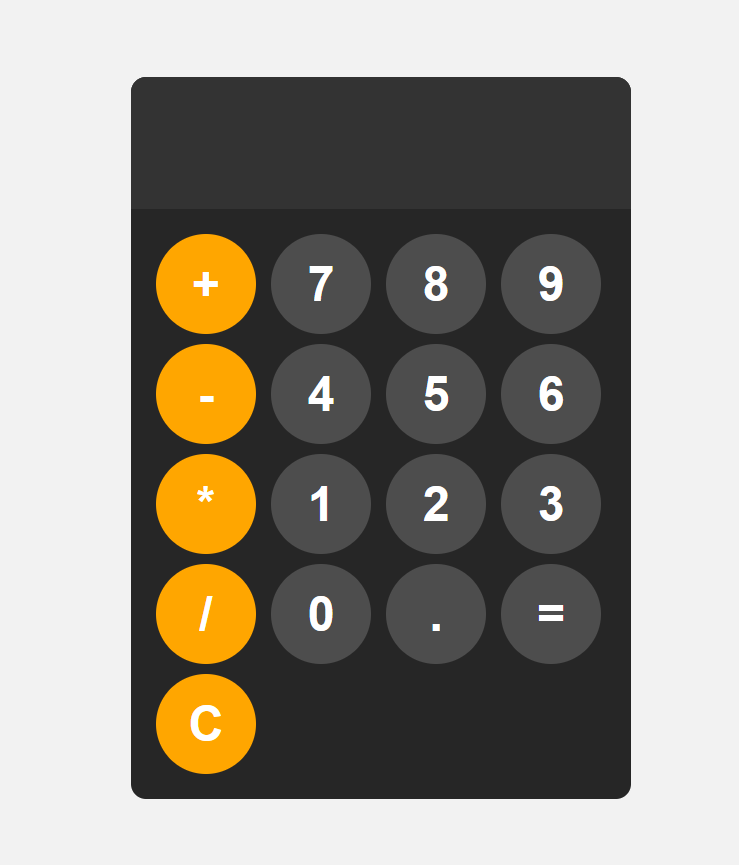This screenshot has width=739, height=865.
Task: Clear the calculator with C
Action: (206, 724)
